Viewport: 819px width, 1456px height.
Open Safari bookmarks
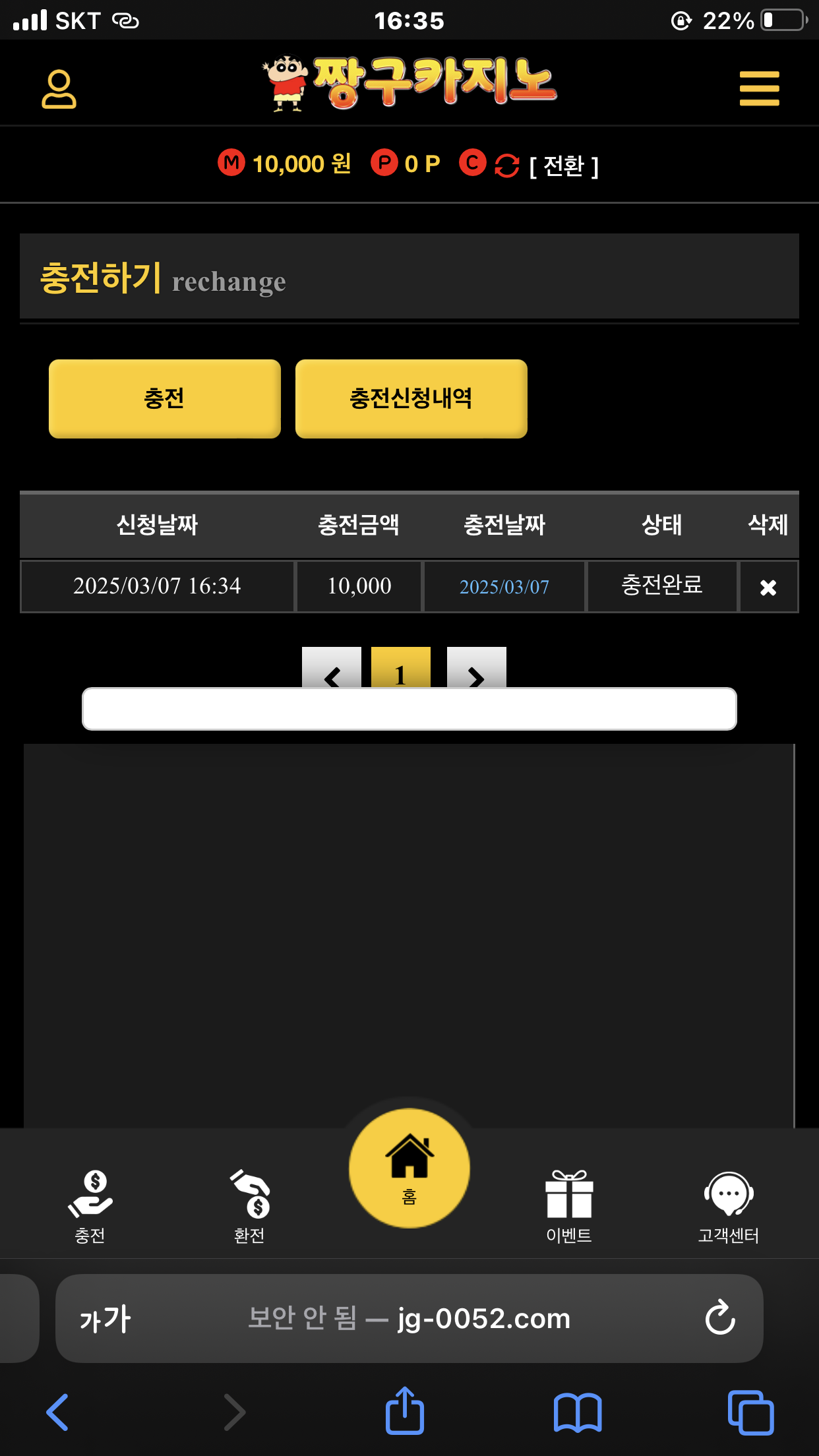click(577, 1412)
